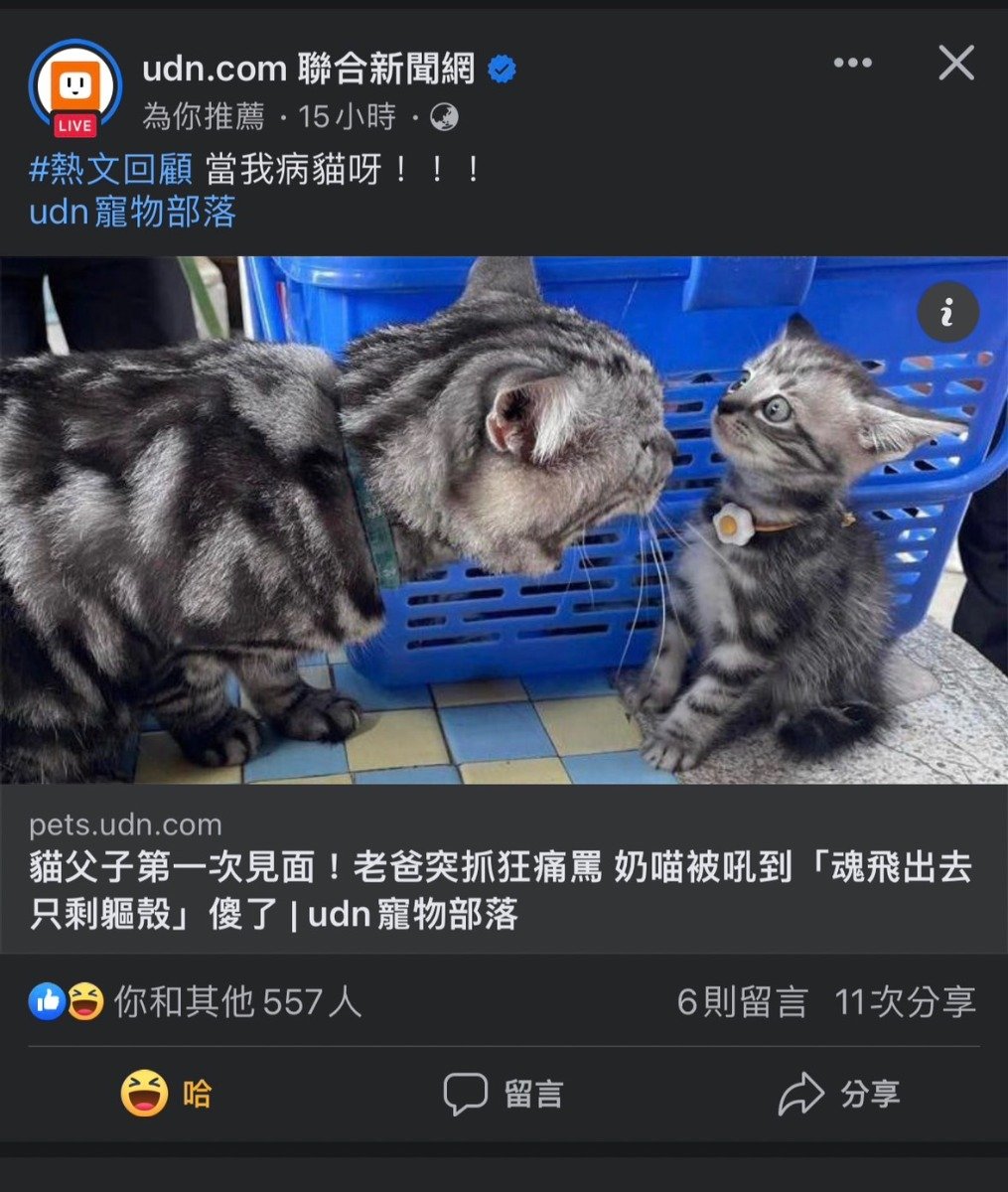Tap the 哈 reaction button
The height and width of the screenshot is (1192, 1008).
click(x=167, y=1094)
